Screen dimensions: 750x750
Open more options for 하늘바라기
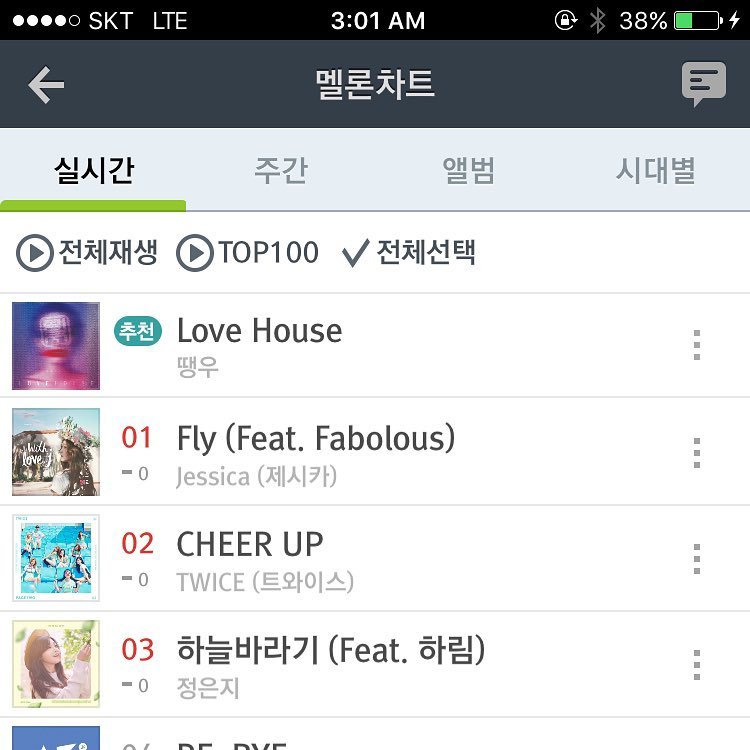(x=697, y=664)
